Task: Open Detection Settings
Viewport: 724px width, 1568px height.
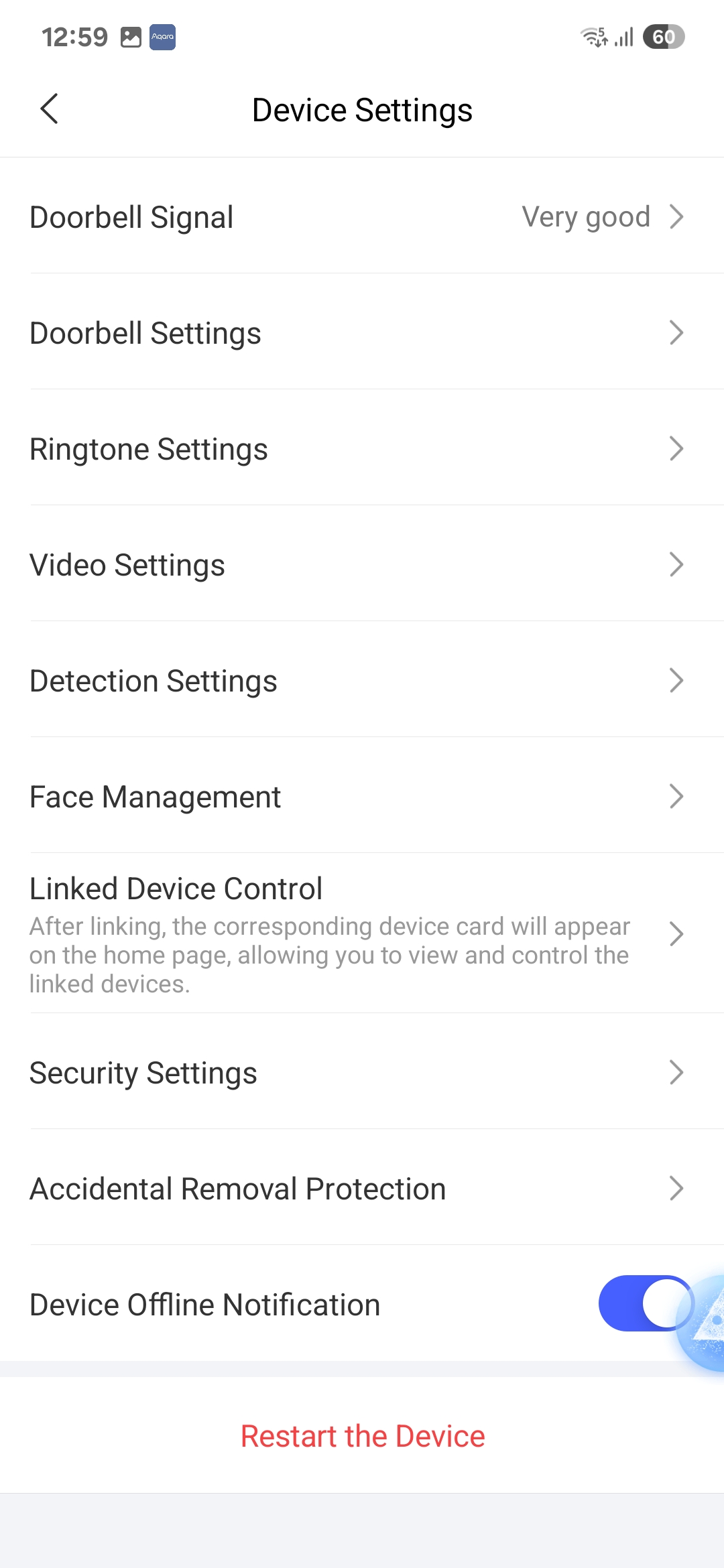Action: [x=362, y=681]
